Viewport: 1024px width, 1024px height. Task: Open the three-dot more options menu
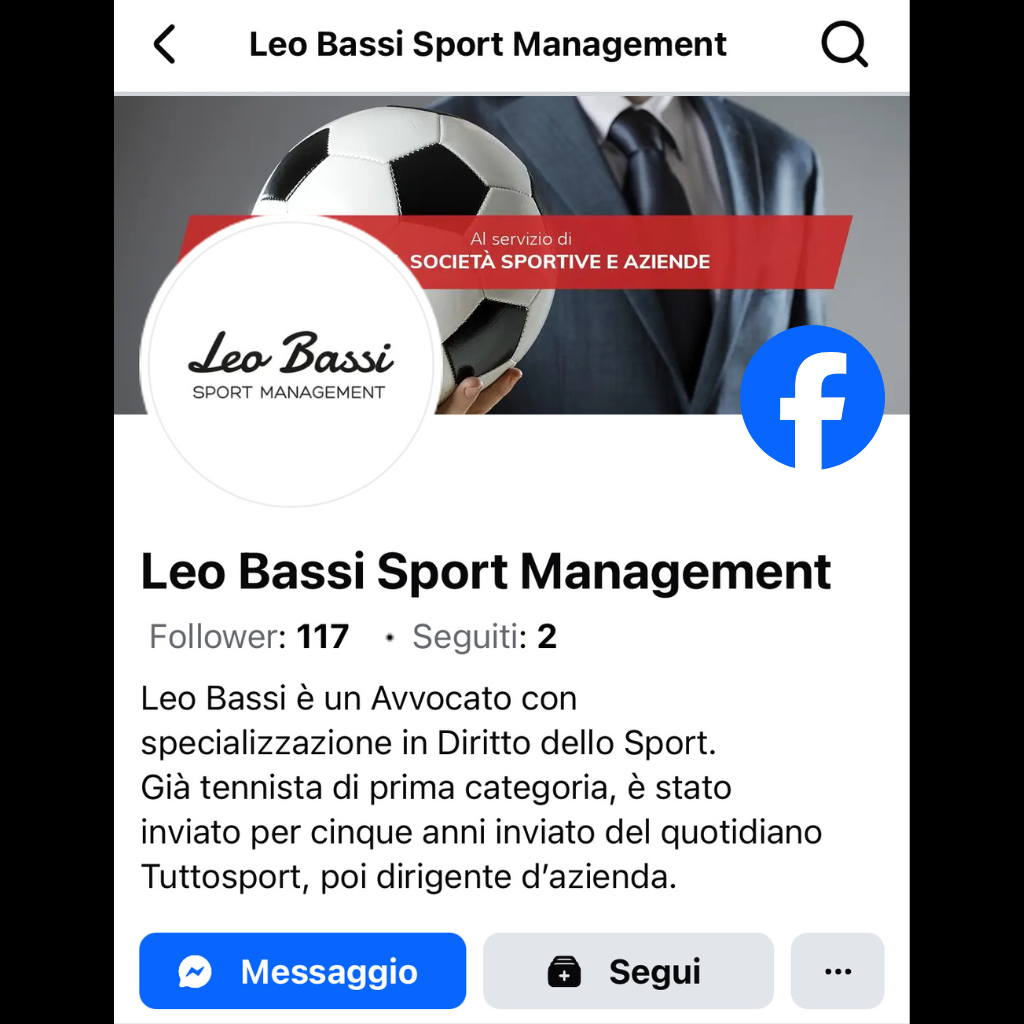[x=837, y=971]
